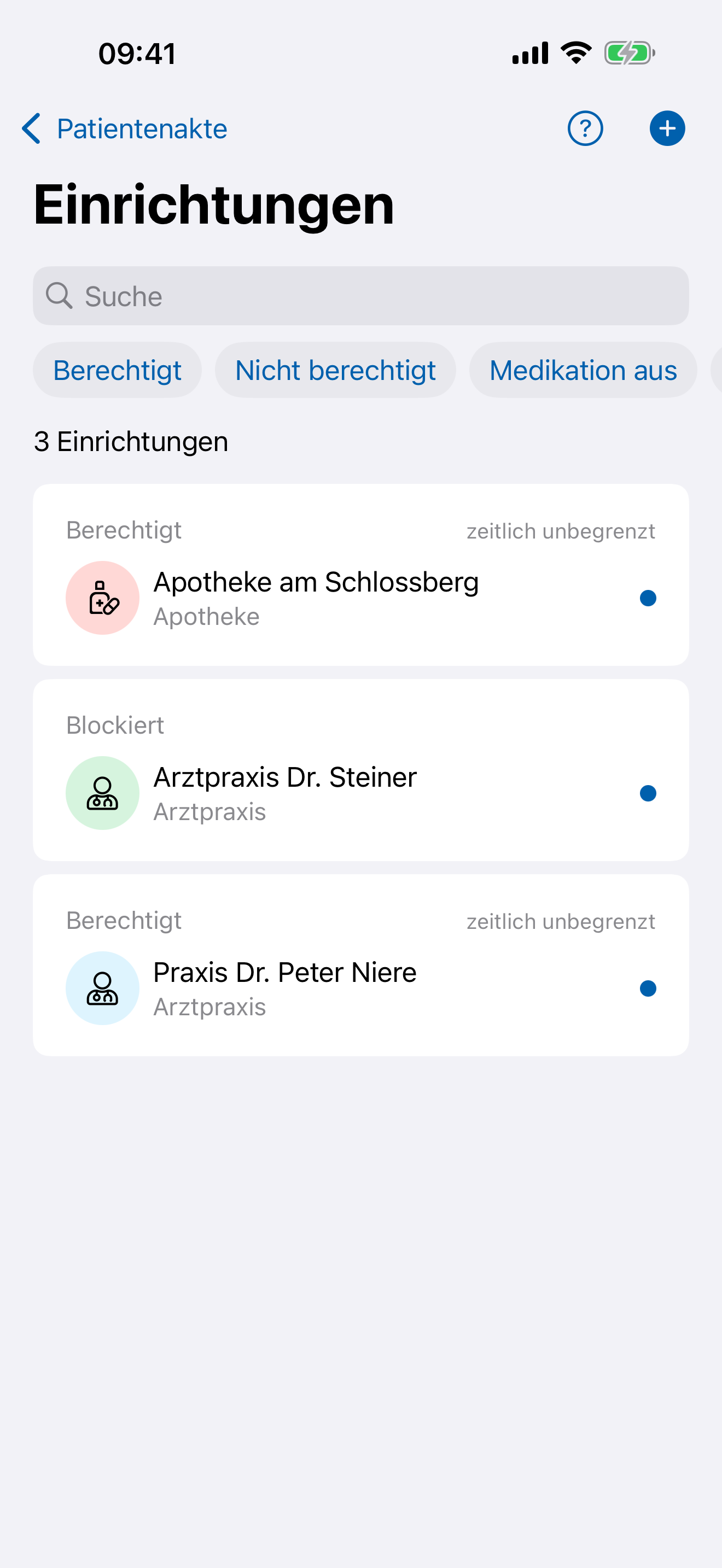The image size is (722, 1568).
Task: Open the help question mark icon
Action: click(585, 128)
